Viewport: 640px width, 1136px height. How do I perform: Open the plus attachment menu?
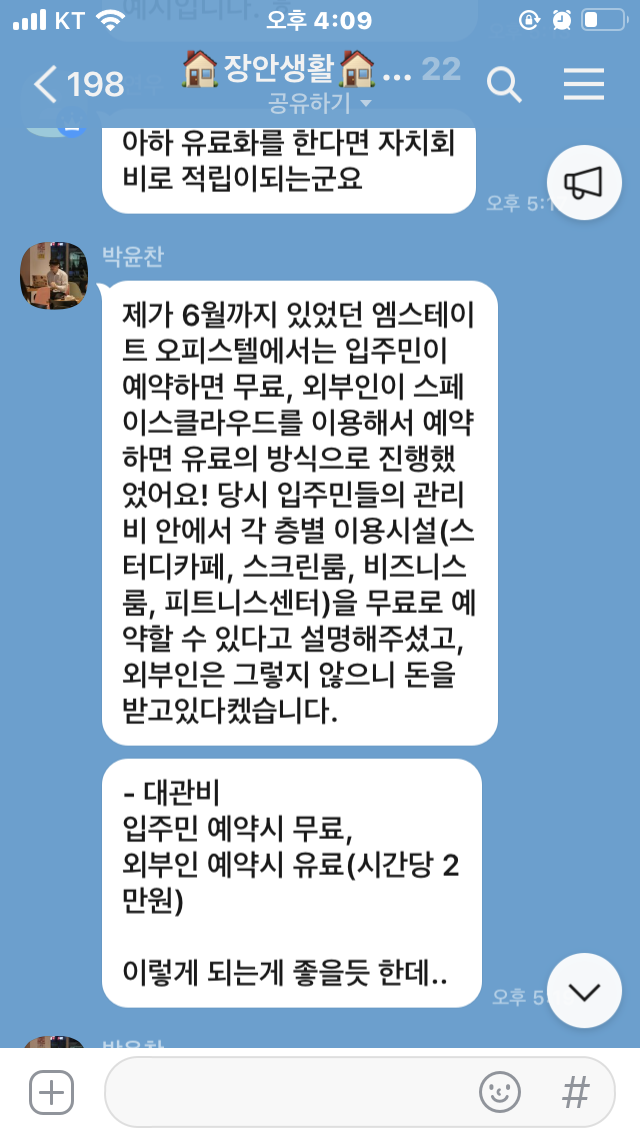click(51, 1092)
